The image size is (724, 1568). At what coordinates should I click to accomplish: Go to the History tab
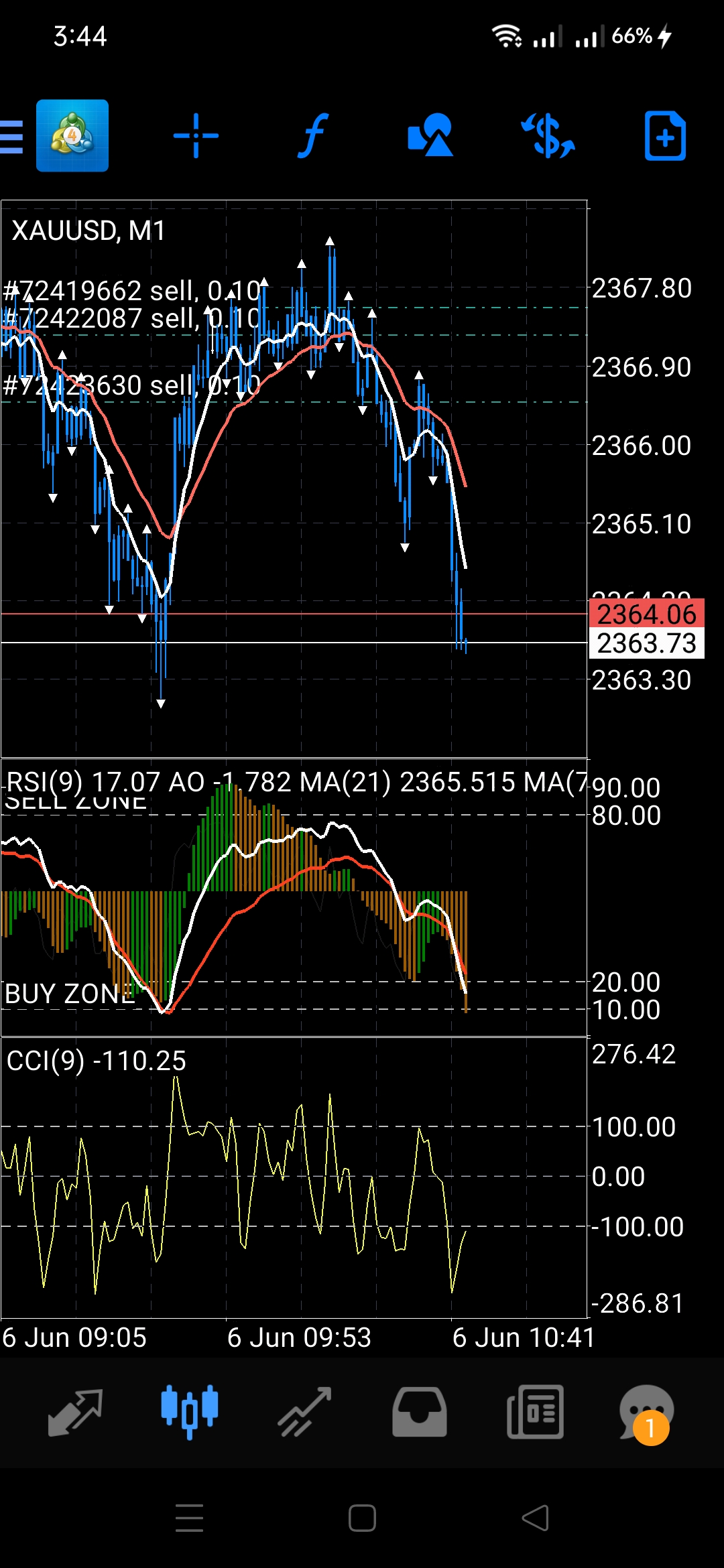(420, 1412)
